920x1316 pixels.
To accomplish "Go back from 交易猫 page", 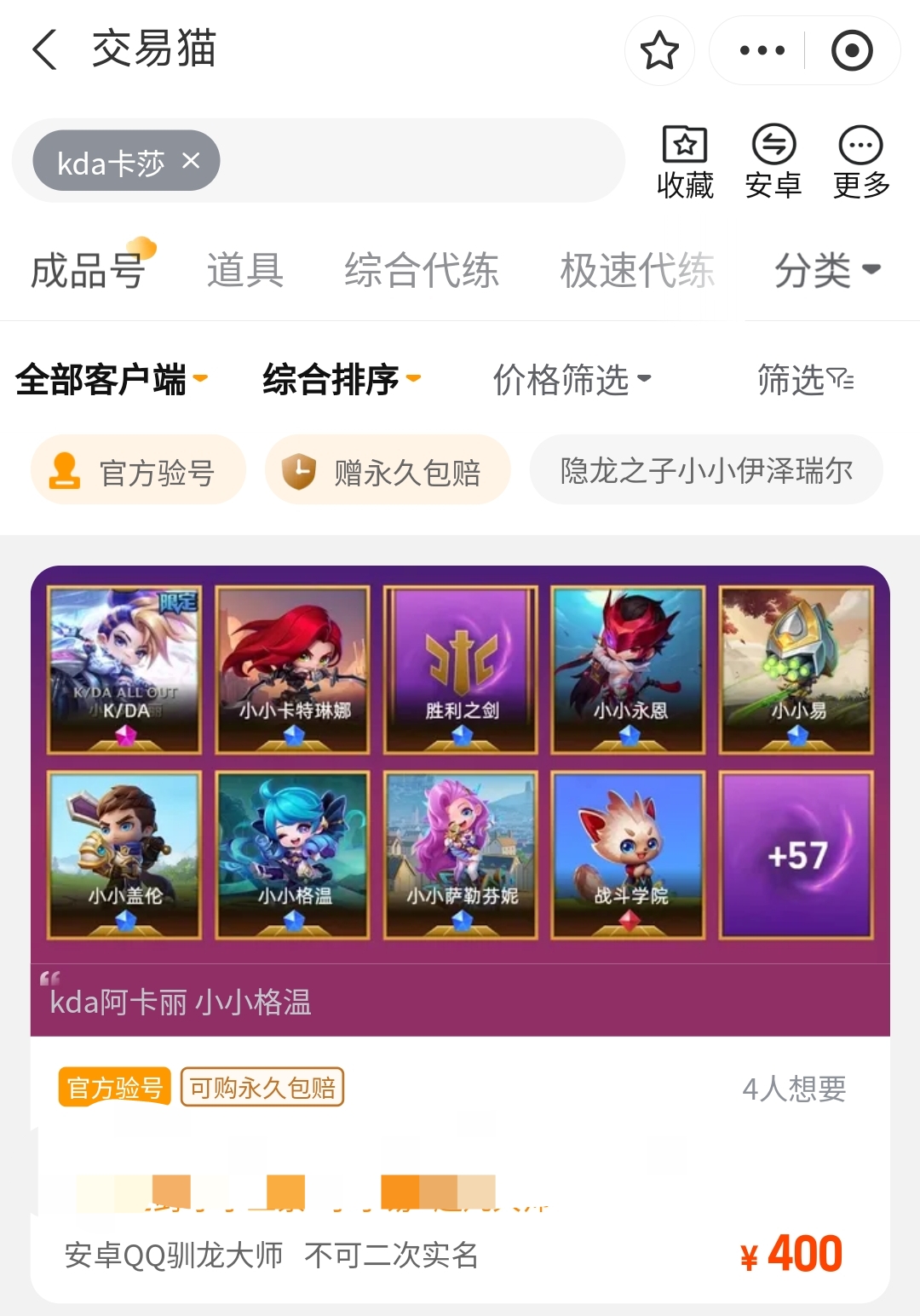I will click(44, 49).
